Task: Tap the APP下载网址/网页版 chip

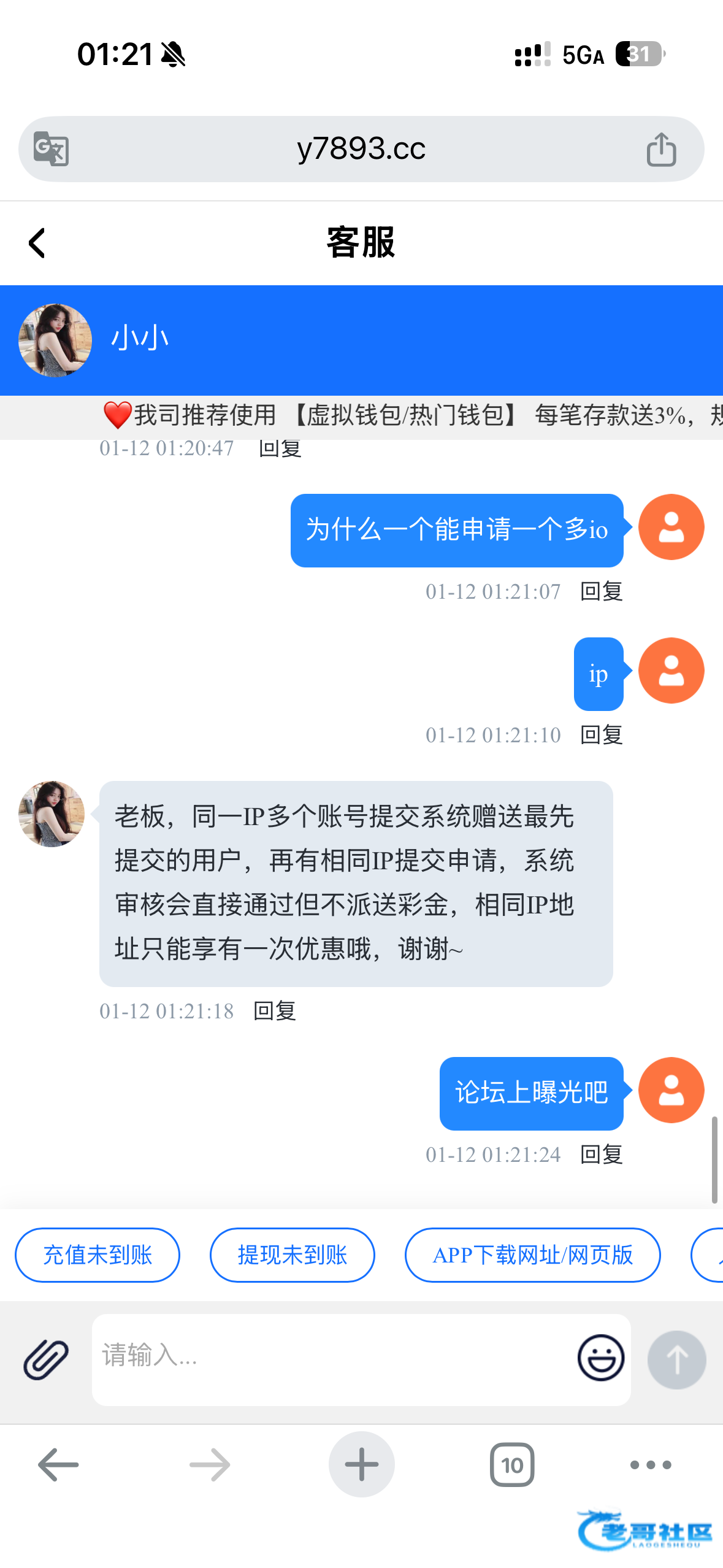Action: coord(532,1255)
